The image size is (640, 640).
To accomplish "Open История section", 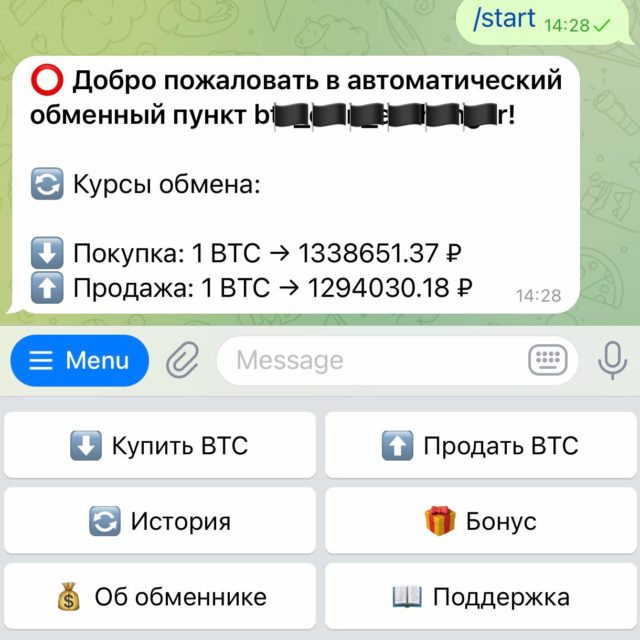I will [160, 521].
